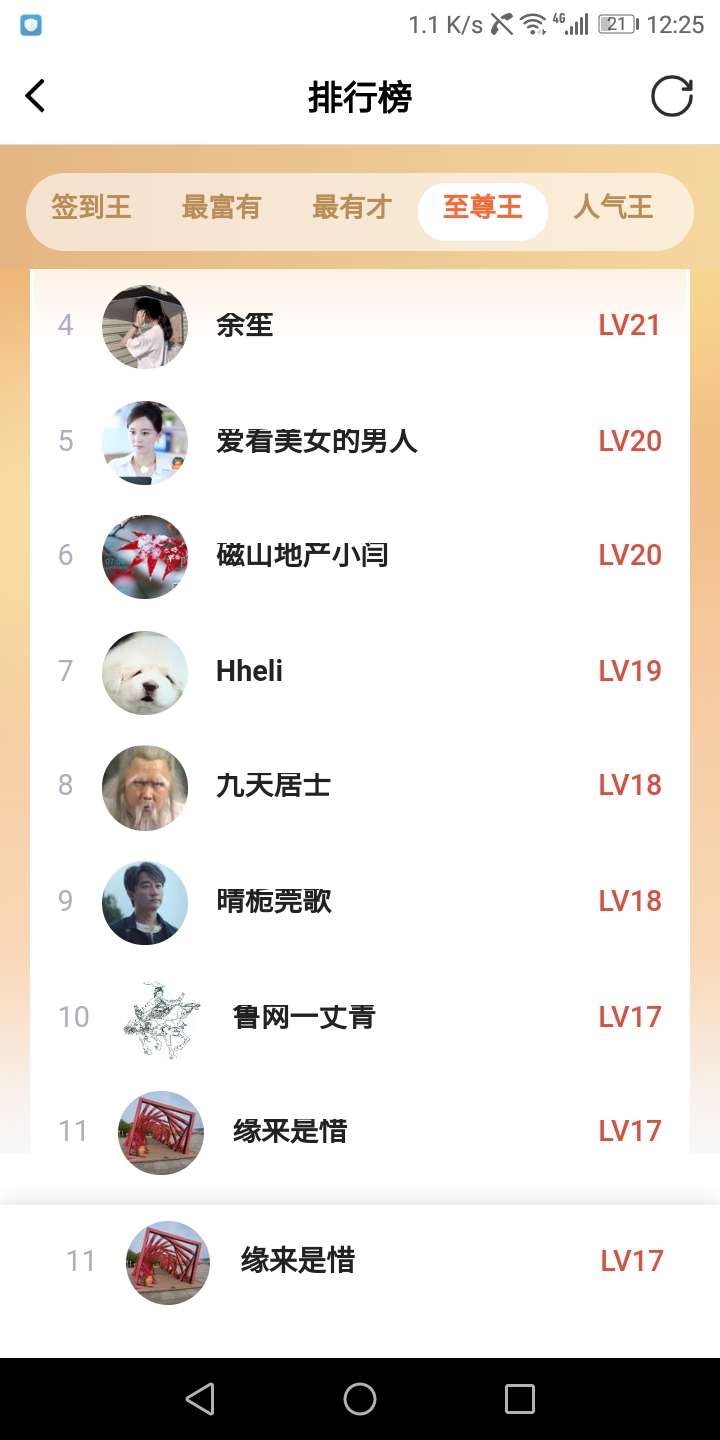Tap the system home button
Screen dimensions: 720x1440
coord(360,1399)
